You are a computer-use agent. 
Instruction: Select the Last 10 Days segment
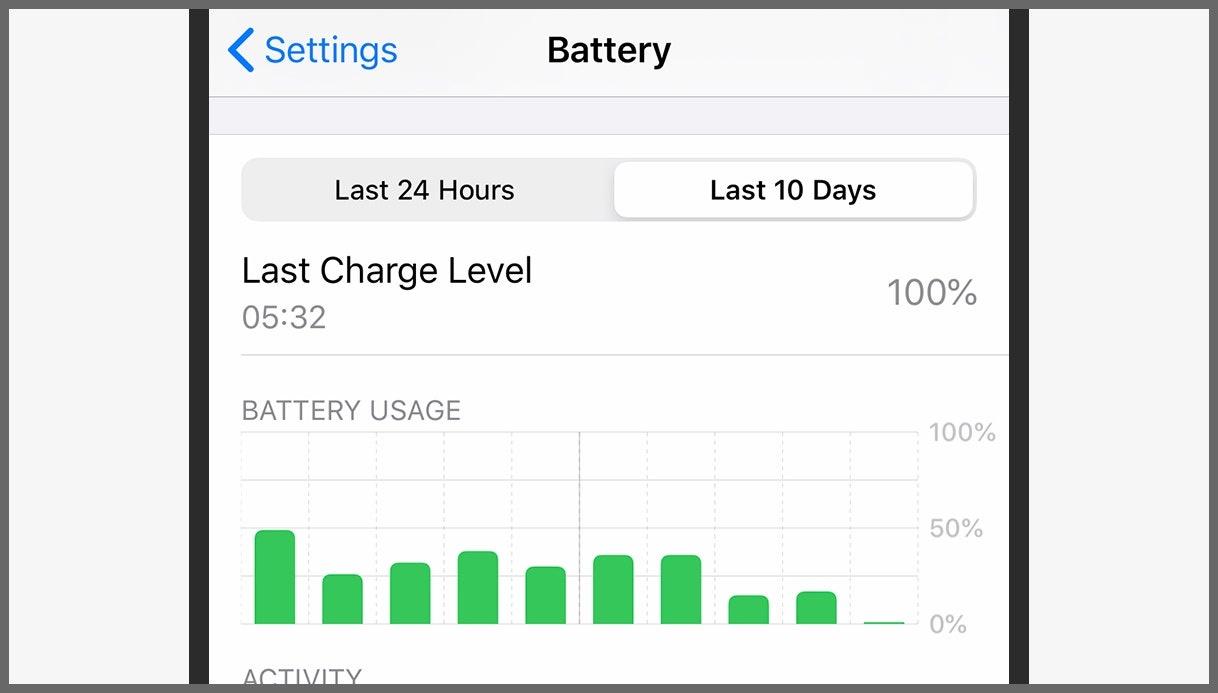[x=793, y=190]
